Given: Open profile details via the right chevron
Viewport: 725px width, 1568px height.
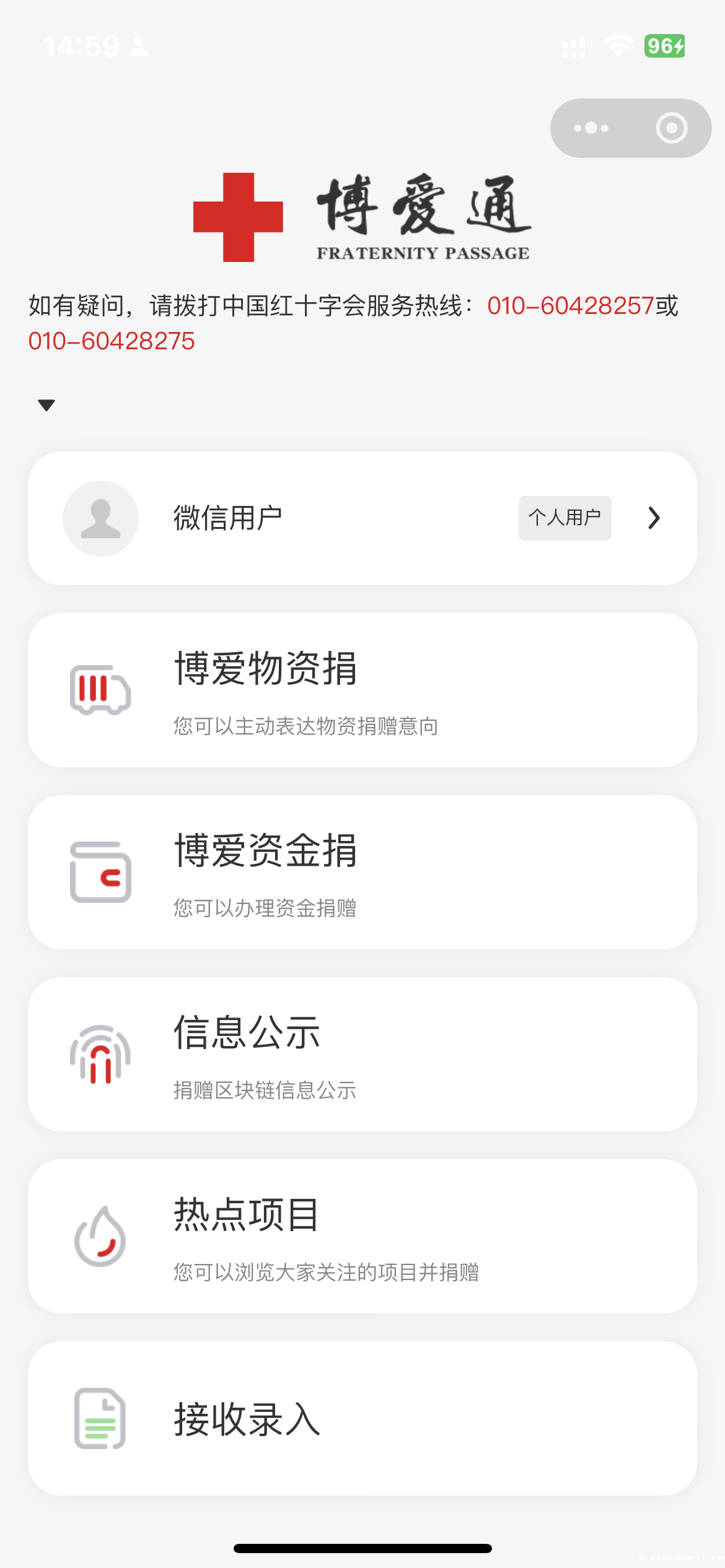Looking at the screenshot, I should tap(654, 518).
